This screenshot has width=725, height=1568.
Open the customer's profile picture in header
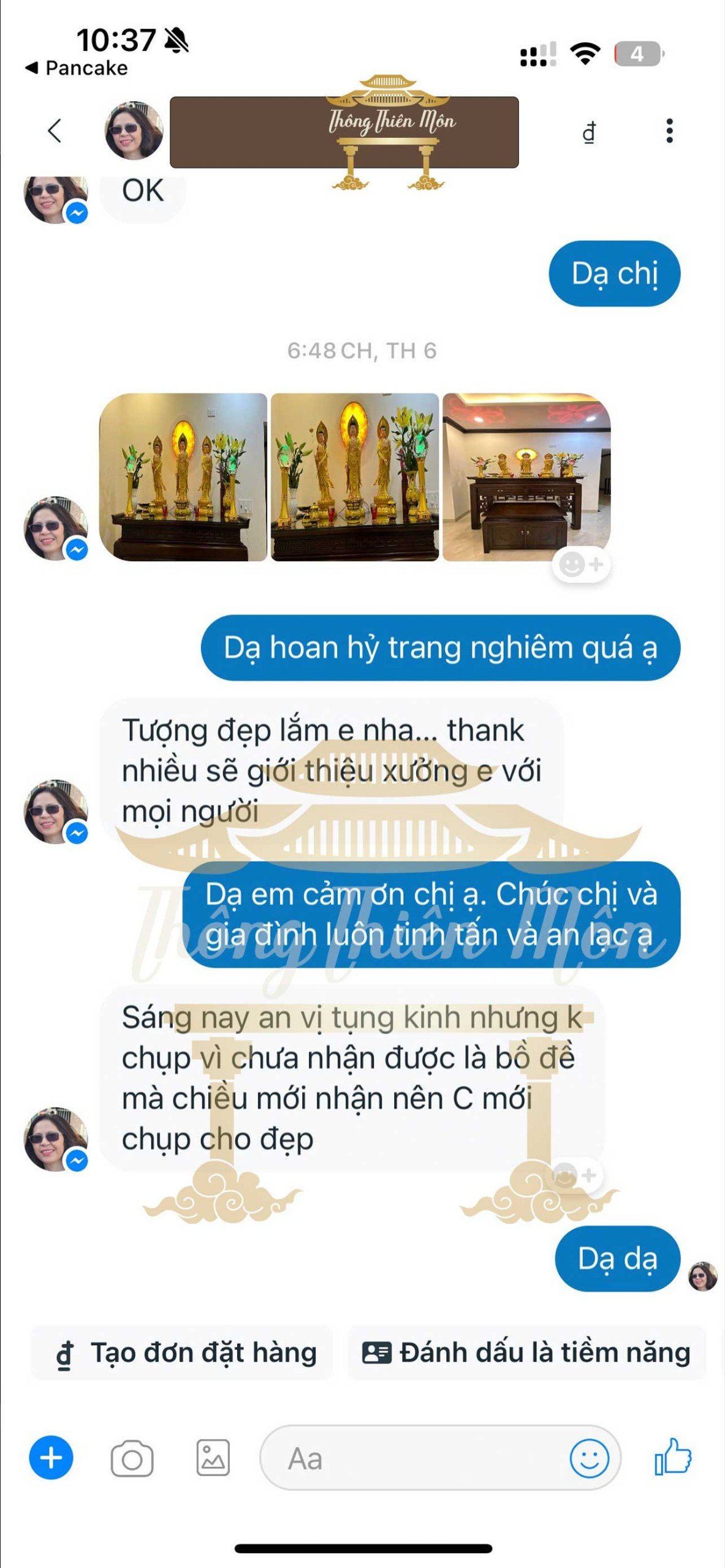click(134, 130)
